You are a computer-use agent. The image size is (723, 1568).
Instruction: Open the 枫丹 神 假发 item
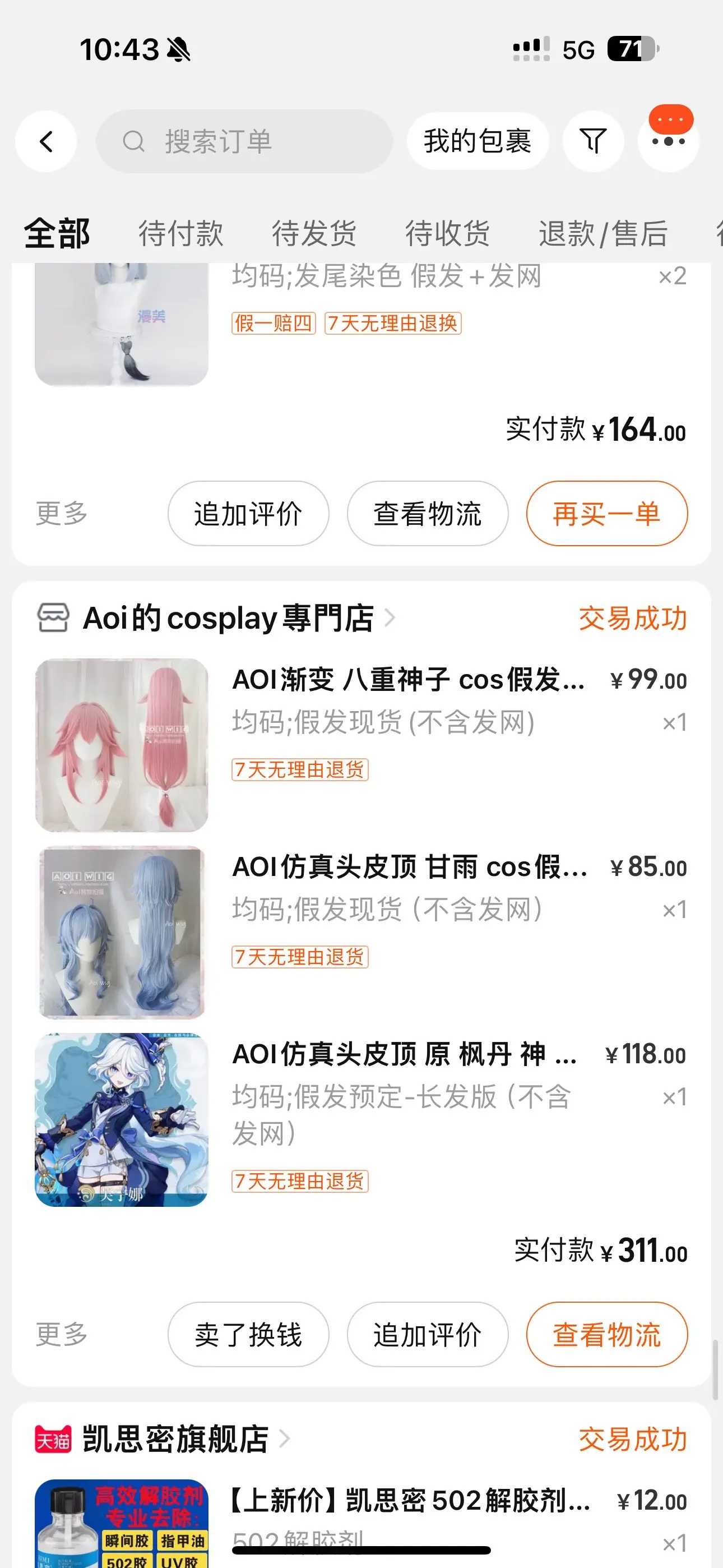click(x=404, y=1054)
